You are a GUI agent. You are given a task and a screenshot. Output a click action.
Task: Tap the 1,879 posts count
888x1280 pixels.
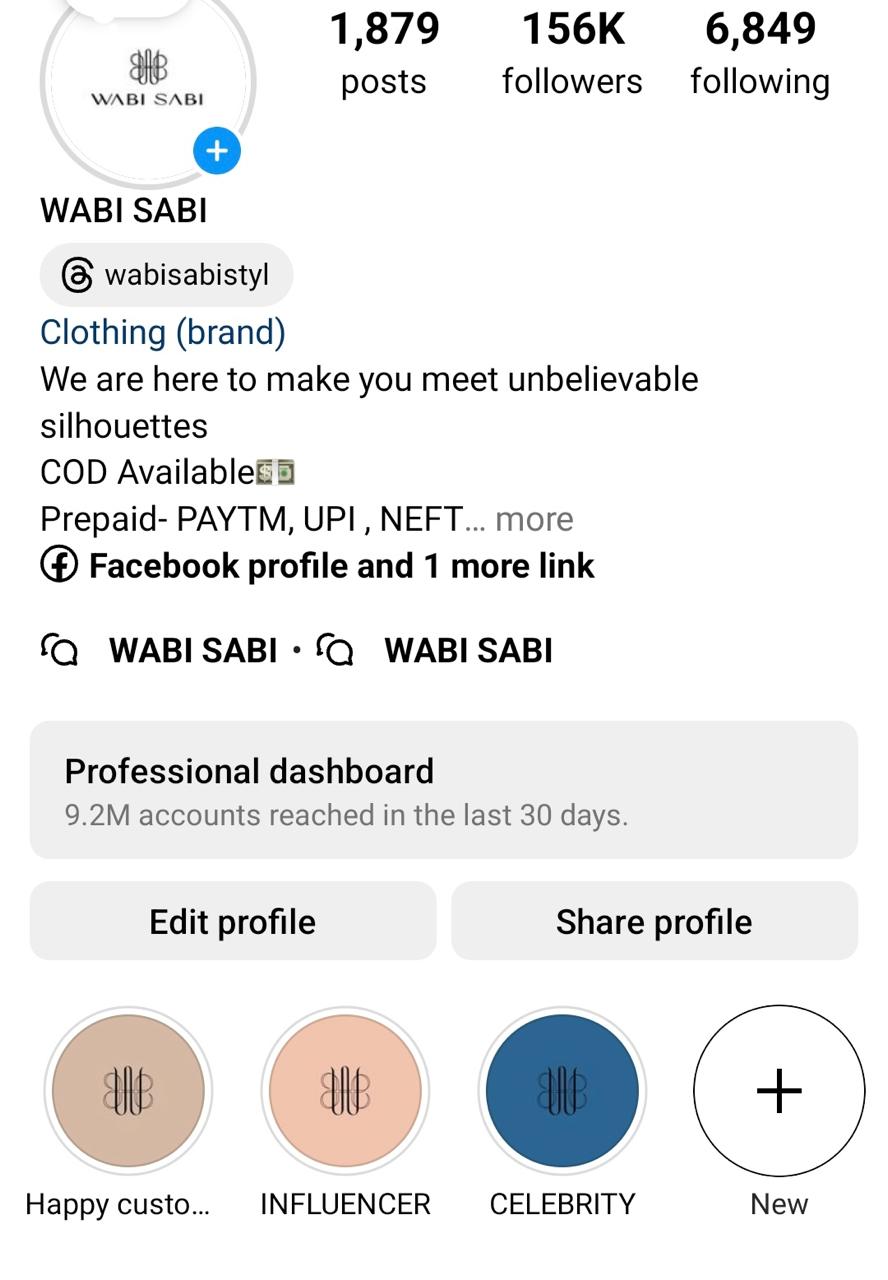pos(384,54)
